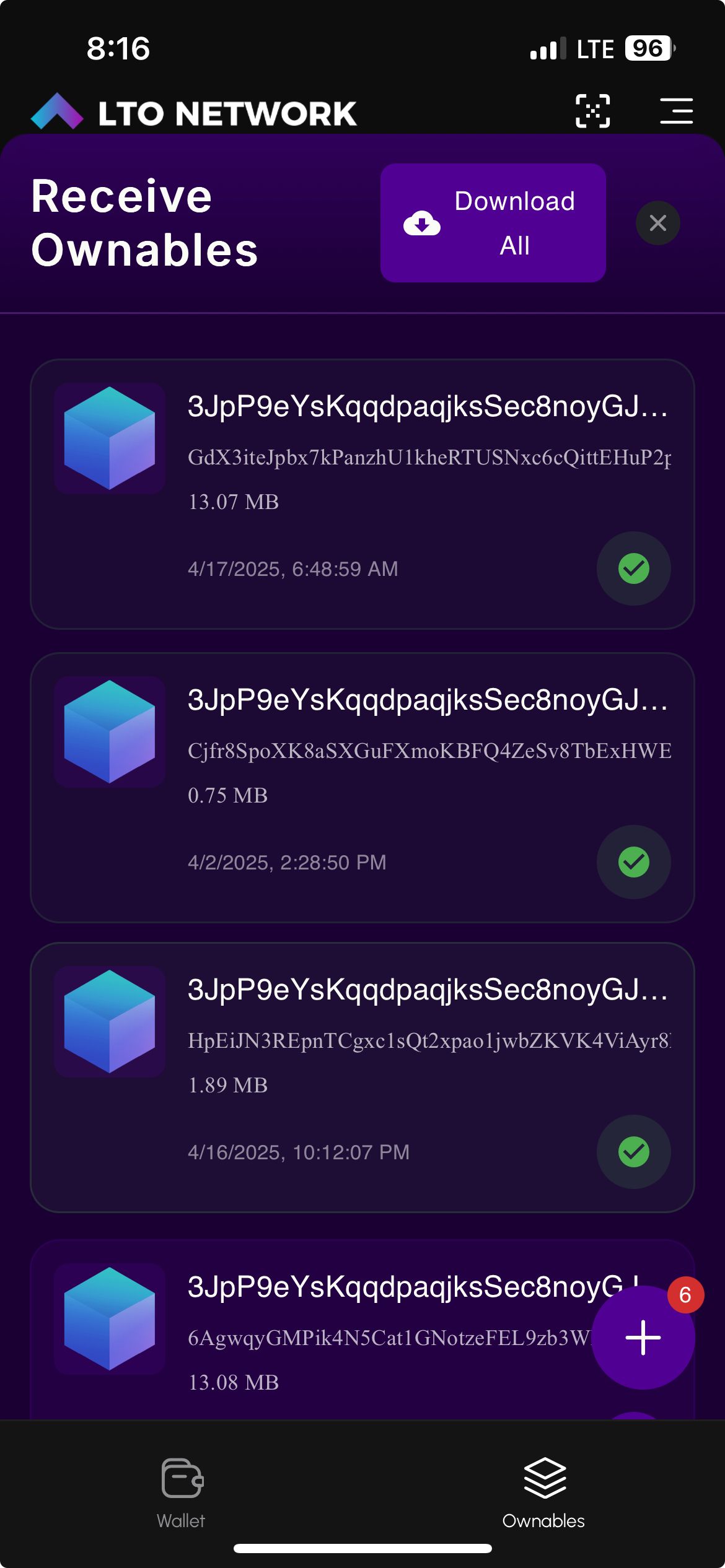The image size is (725, 1568).
Task: Tap the green checkmark on the 1.89 MB item
Action: pyautogui.click(x=633, y=1152)
